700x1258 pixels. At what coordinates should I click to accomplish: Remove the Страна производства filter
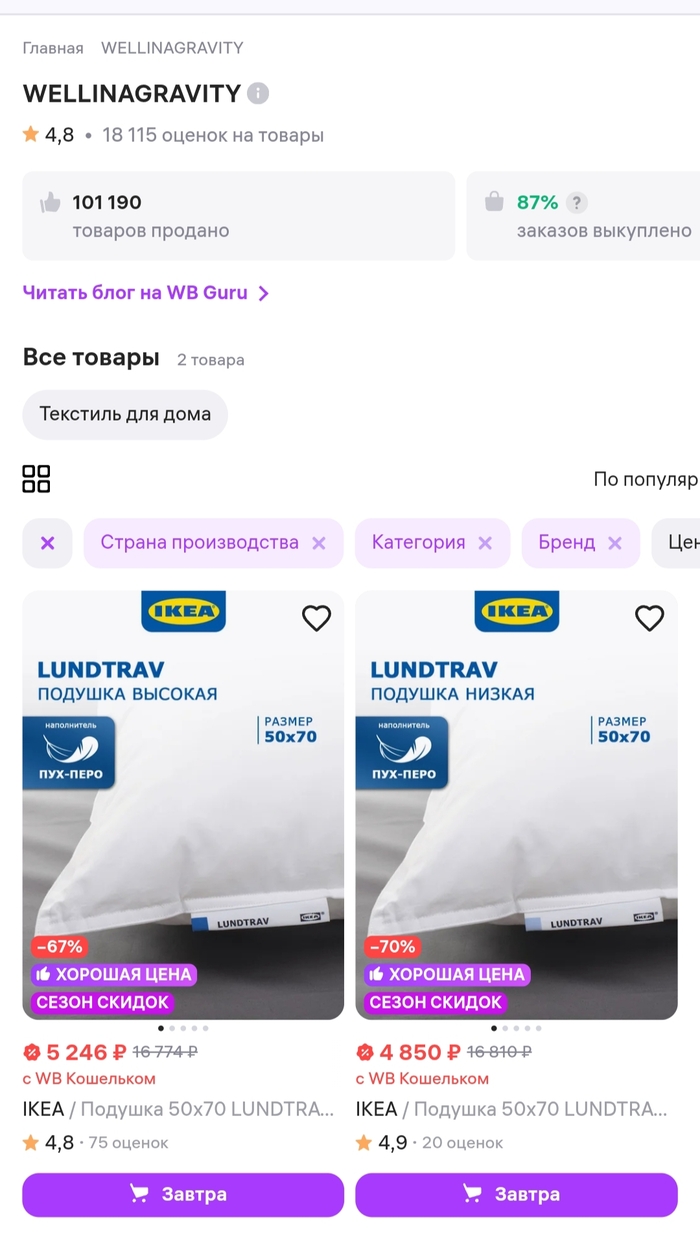(x=319, y=543)
